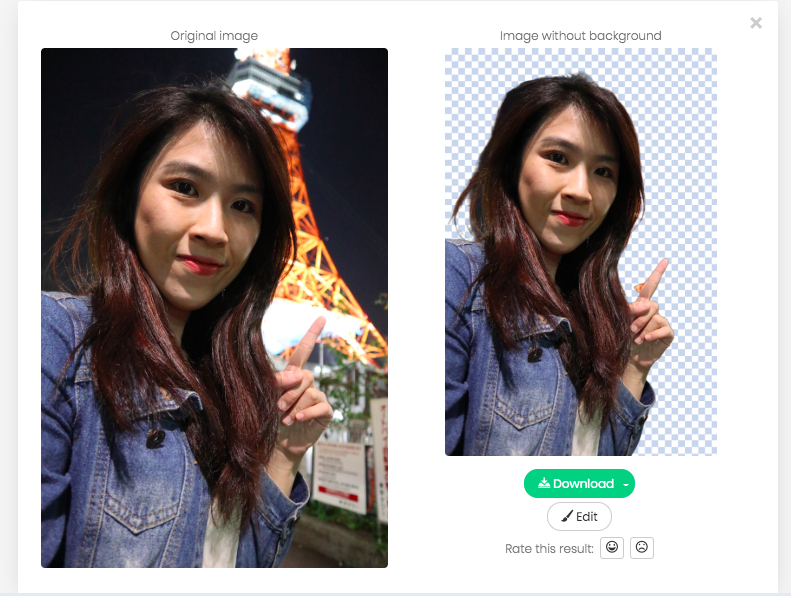Viewport: 791px width, 596px height.
Task: Close the result dialog
Action: pyautogui.click(x=756, y=23)
